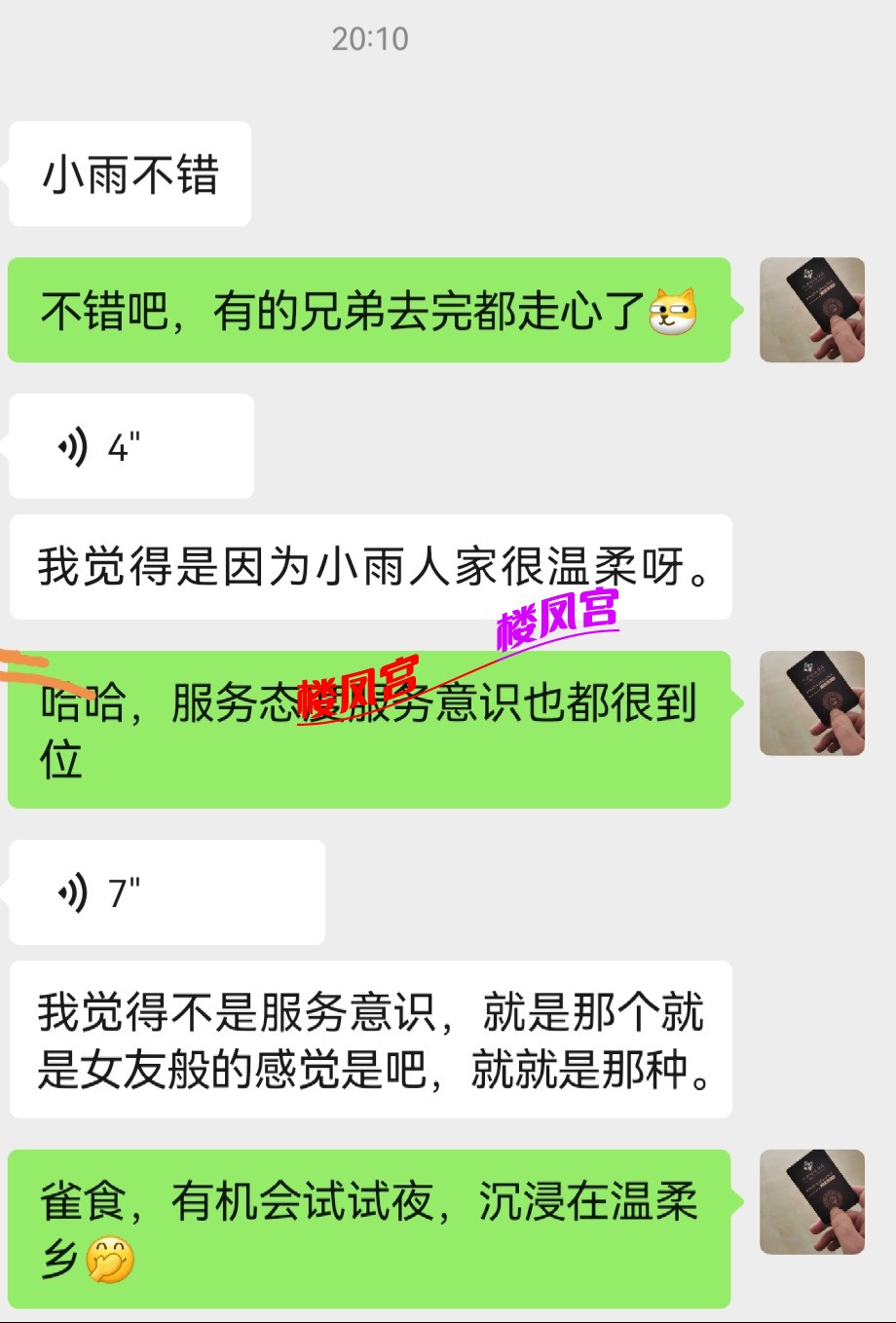Image resolution: width=896 pixels, height=1323 pixels.
Task: Tap the sender avatar next to the top green bubble
Action: pyautogui.click(x=812, y=310)
